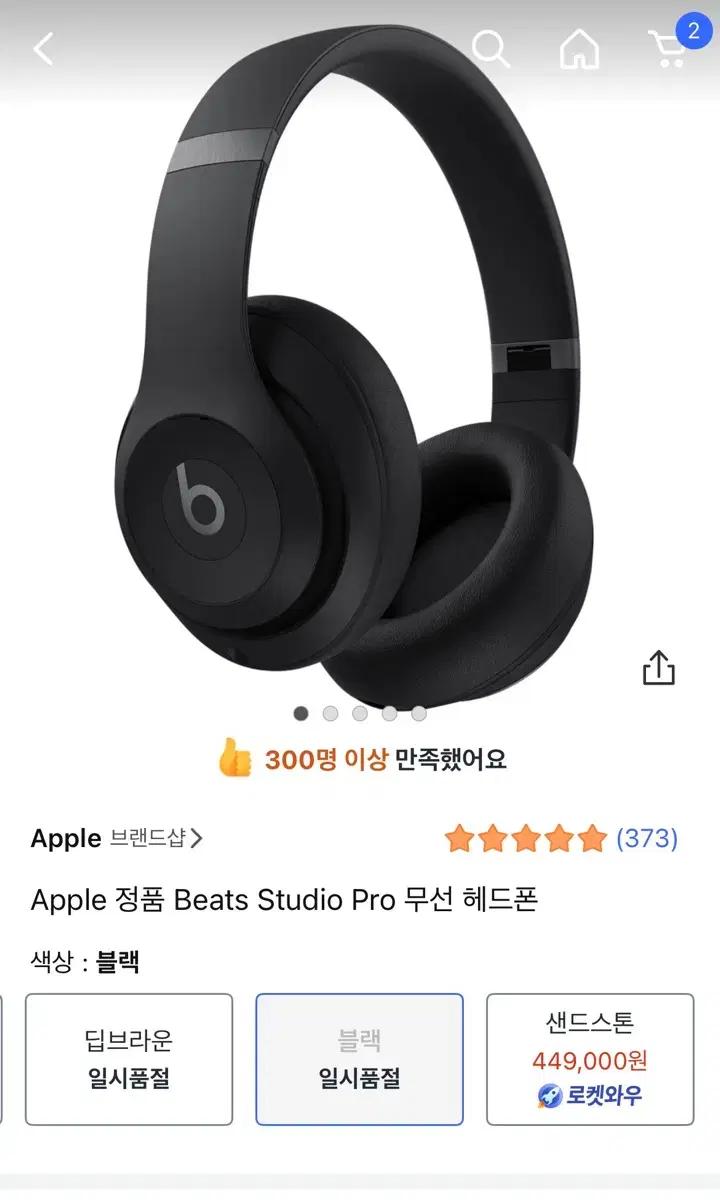This screenshot has height=1200, width=720.
Task: Tap the second carousel dot indicator
Action: tap(330, 711)
